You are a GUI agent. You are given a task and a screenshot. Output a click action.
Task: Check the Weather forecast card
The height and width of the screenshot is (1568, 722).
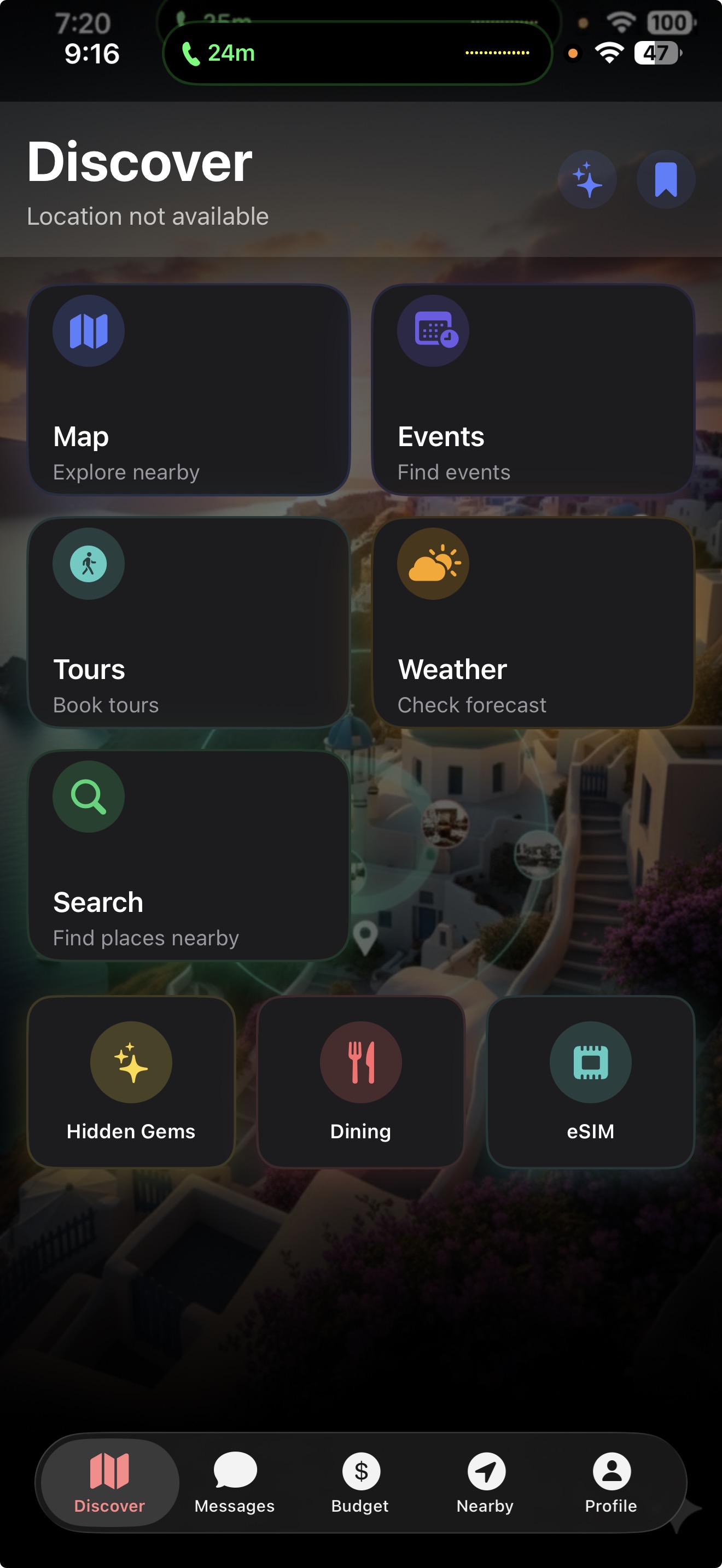[x=533, y=622]
